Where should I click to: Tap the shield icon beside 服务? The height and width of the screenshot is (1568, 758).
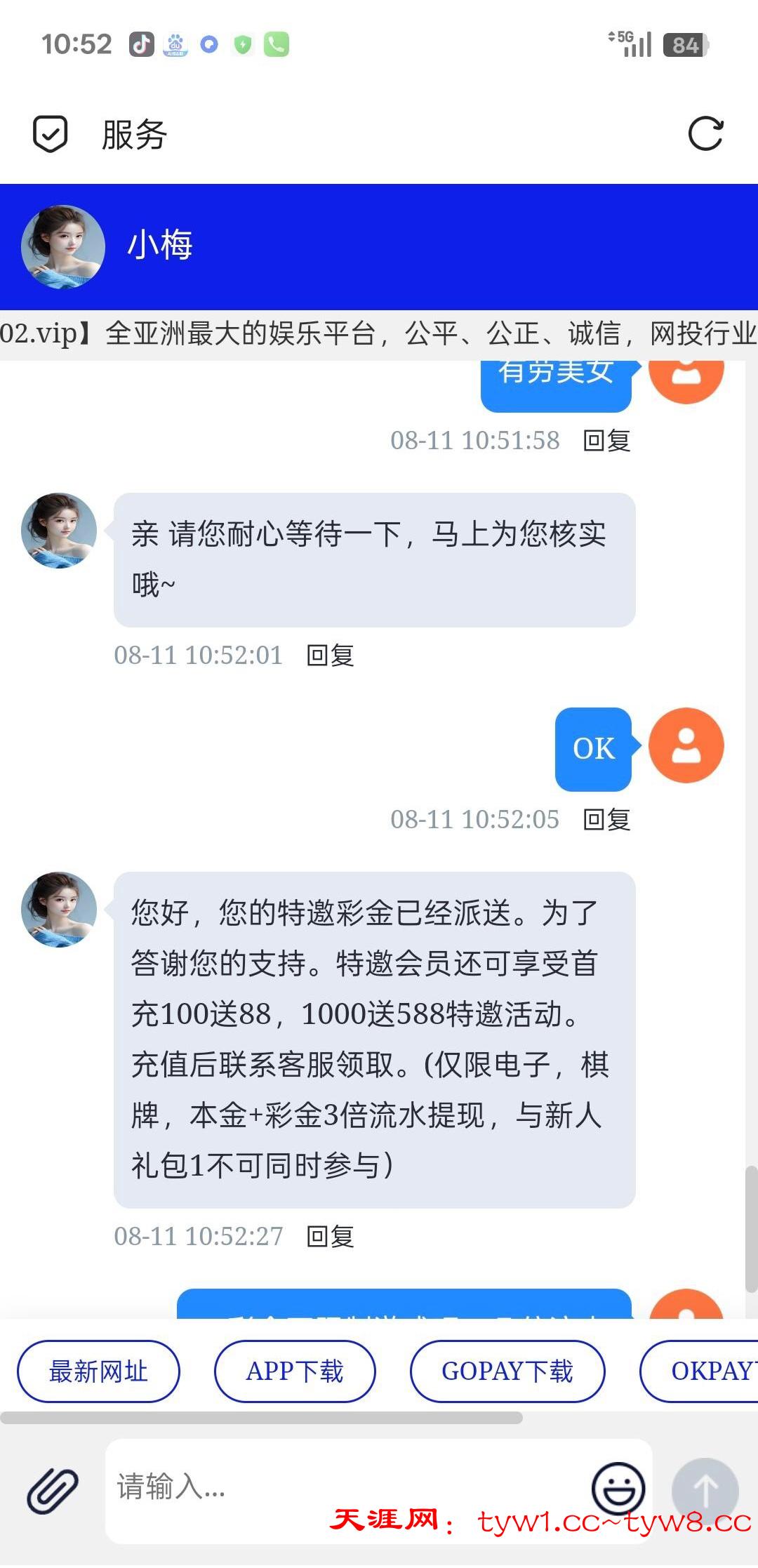point(51,133)
